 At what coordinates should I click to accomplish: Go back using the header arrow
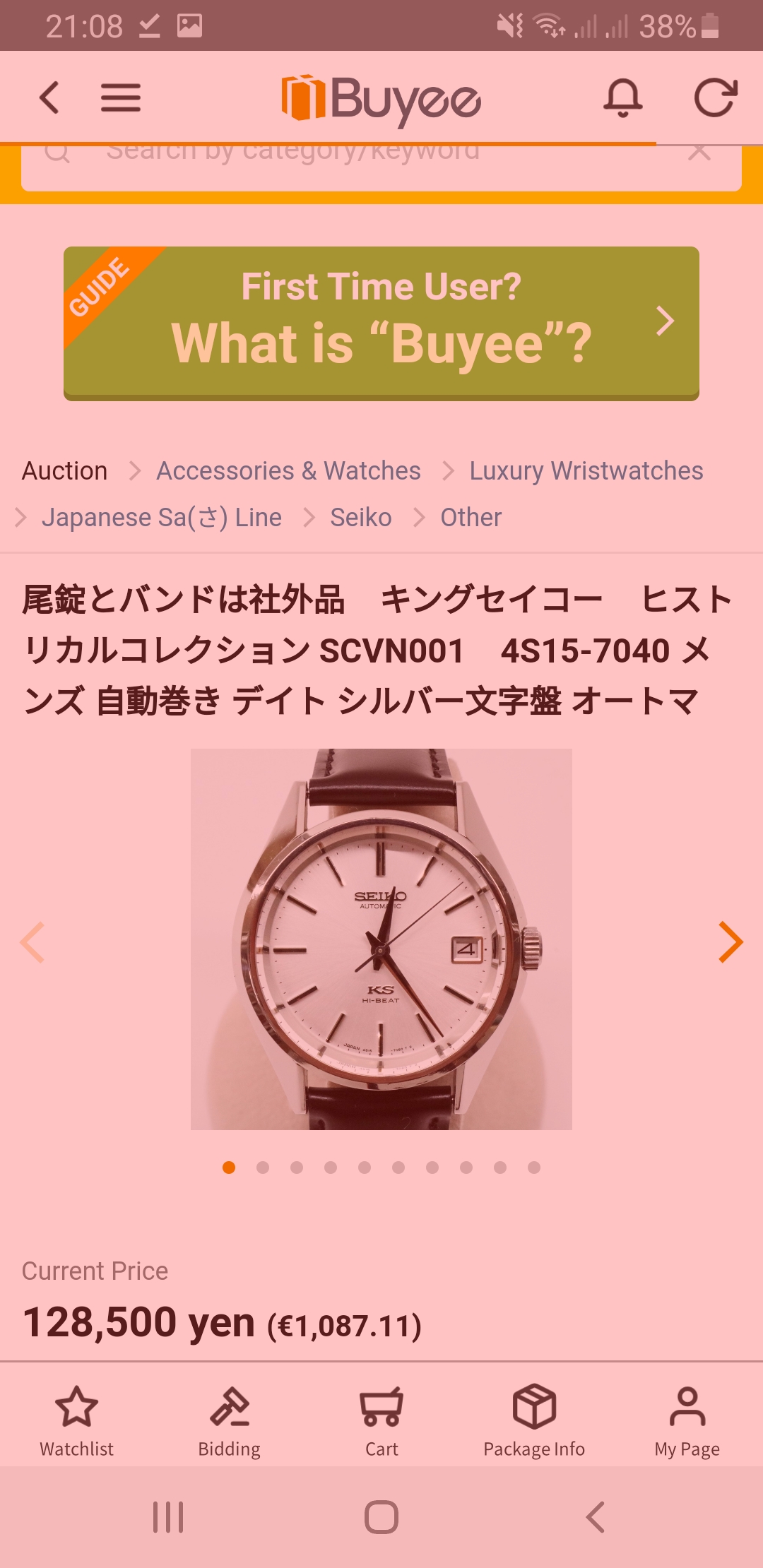49,97
